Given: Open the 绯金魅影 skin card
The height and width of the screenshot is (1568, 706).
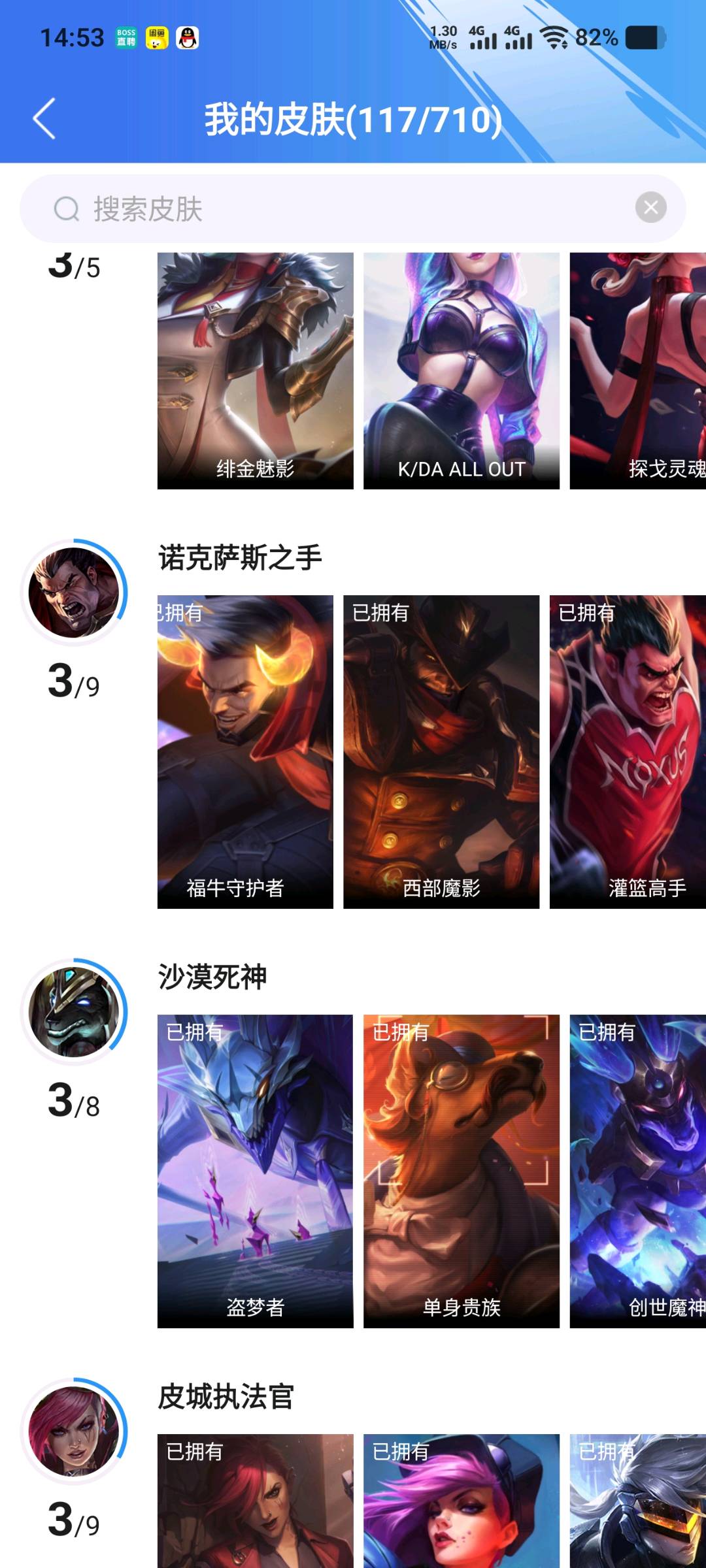Looking at the screenshot, I should (255, 370).
